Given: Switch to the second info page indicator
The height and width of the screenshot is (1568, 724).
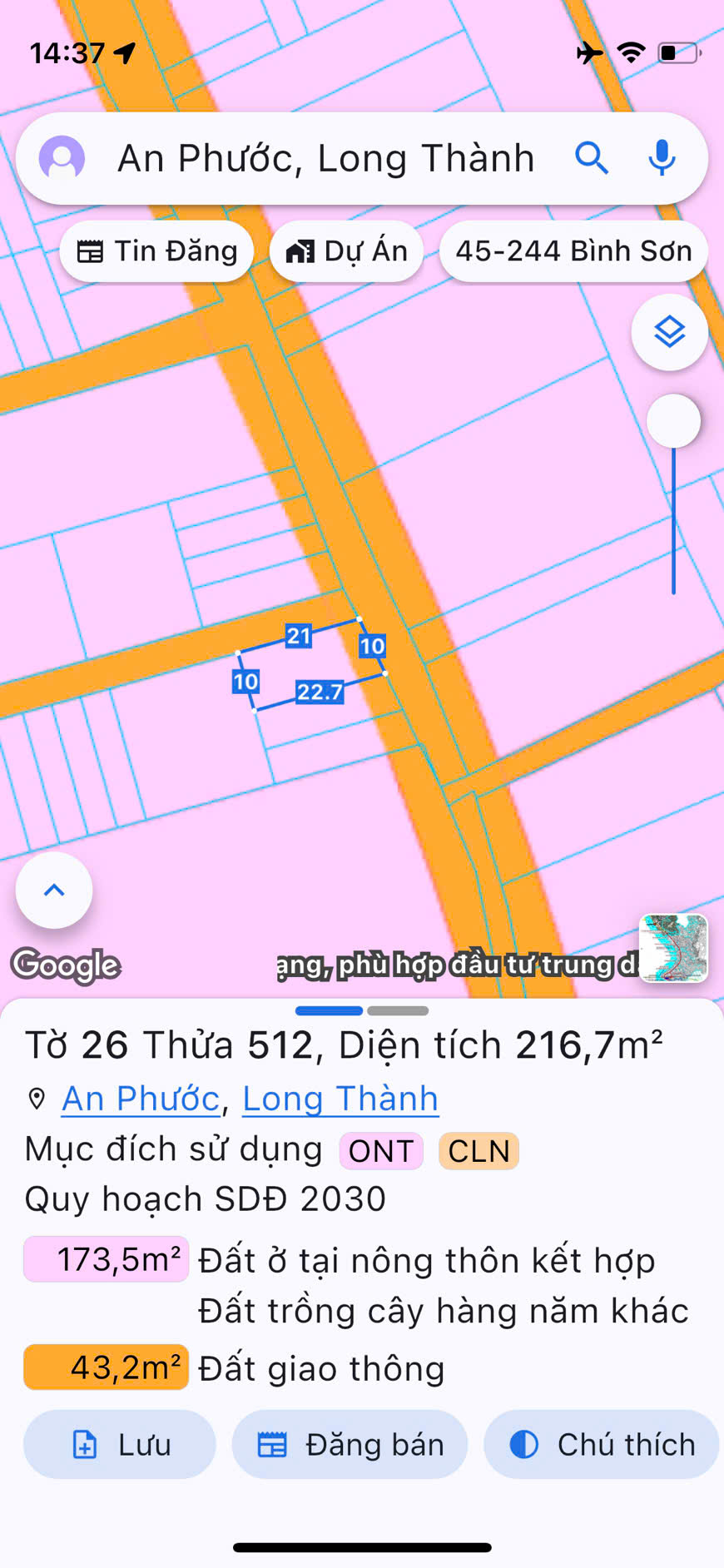Looking at the screenshot, I should click(x=398, y=1011).
